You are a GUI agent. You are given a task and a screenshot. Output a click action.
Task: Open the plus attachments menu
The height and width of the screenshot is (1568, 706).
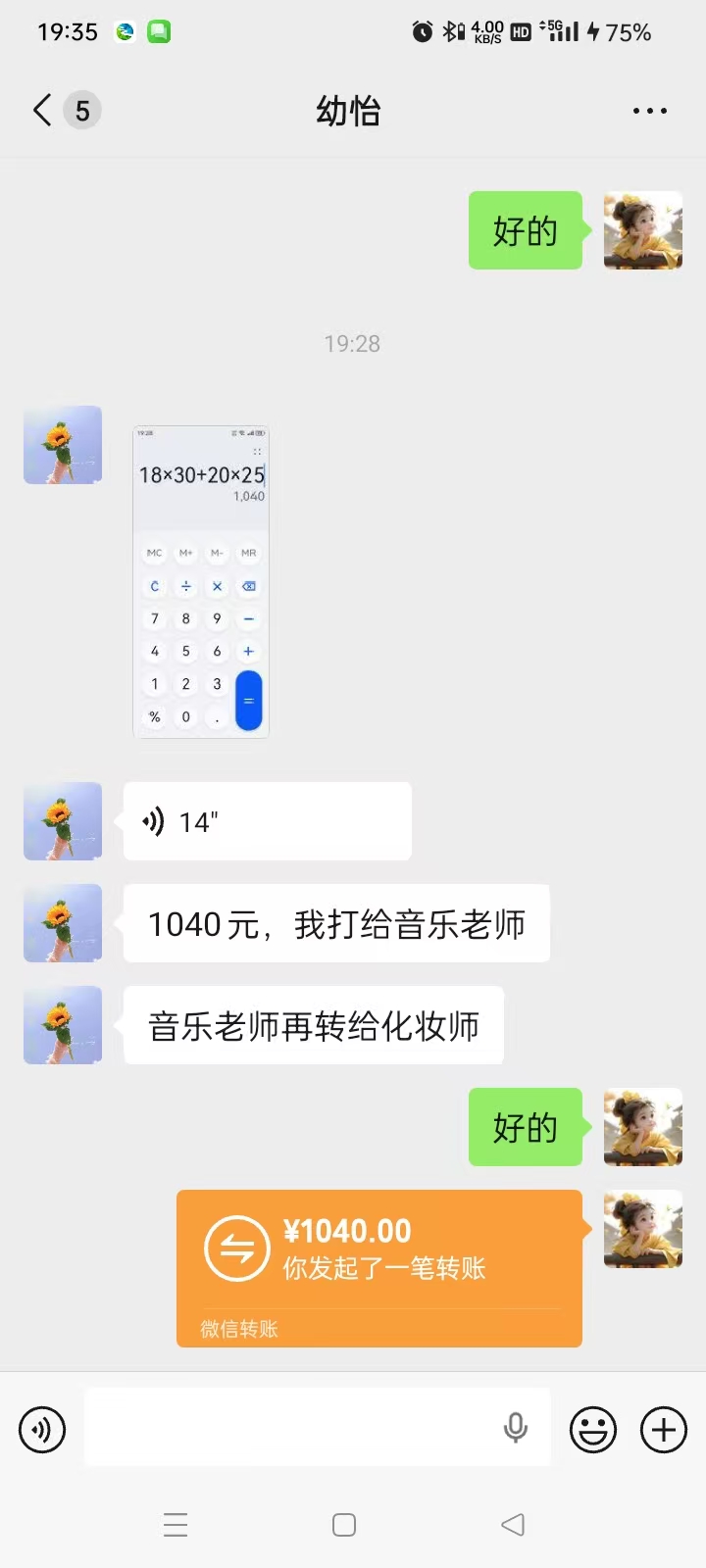point(664,1429)
